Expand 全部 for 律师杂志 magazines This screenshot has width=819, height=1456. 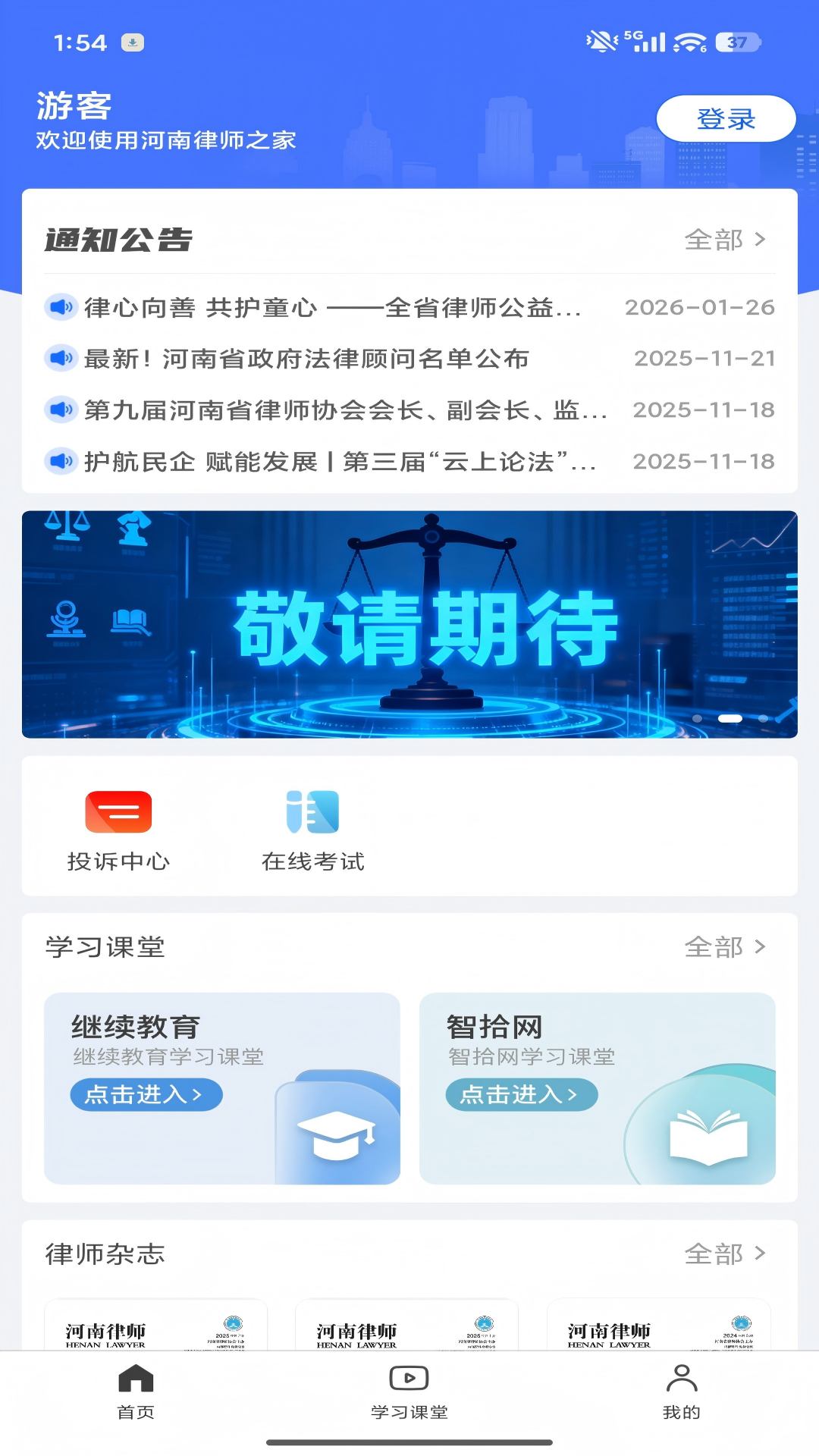[x=723, y=1254]
